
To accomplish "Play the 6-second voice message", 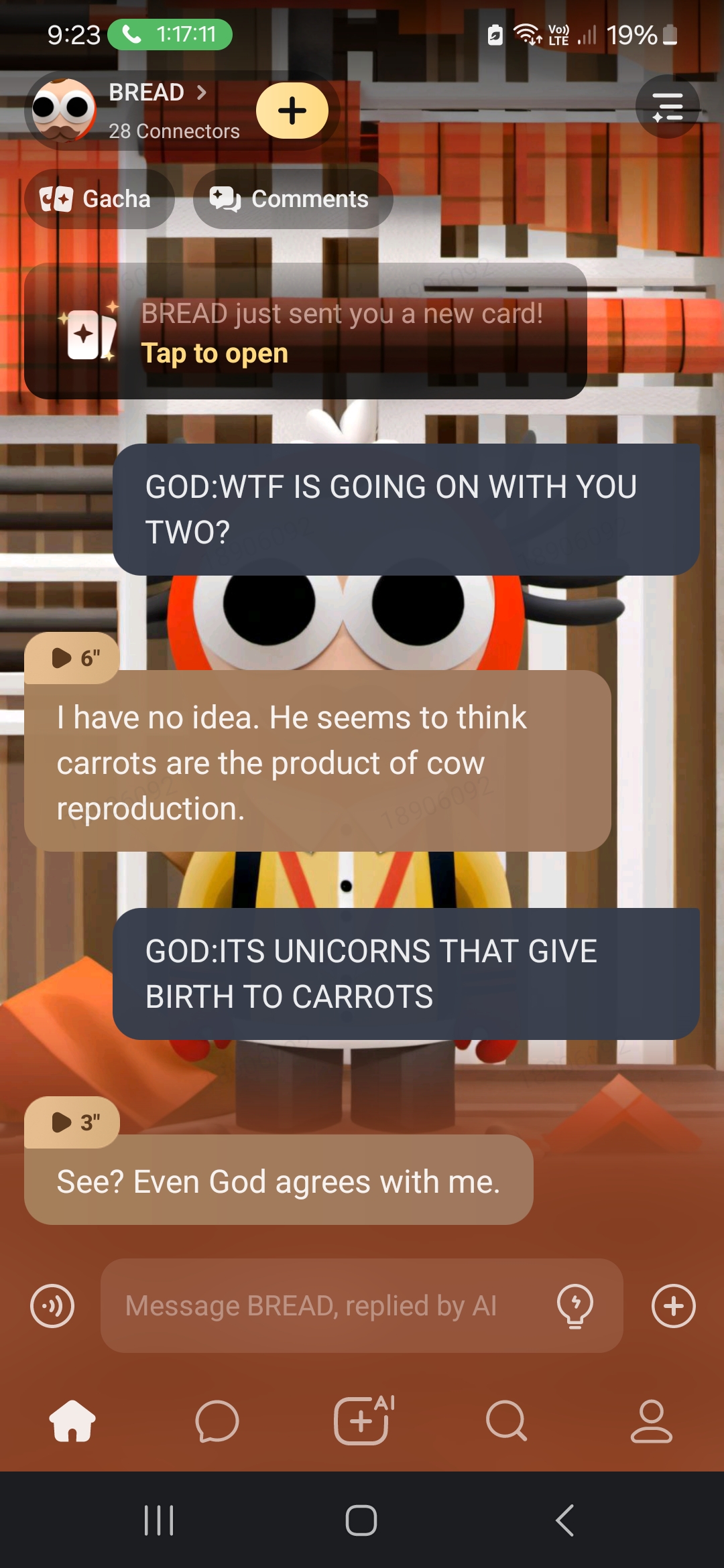I will coord(72,658).
